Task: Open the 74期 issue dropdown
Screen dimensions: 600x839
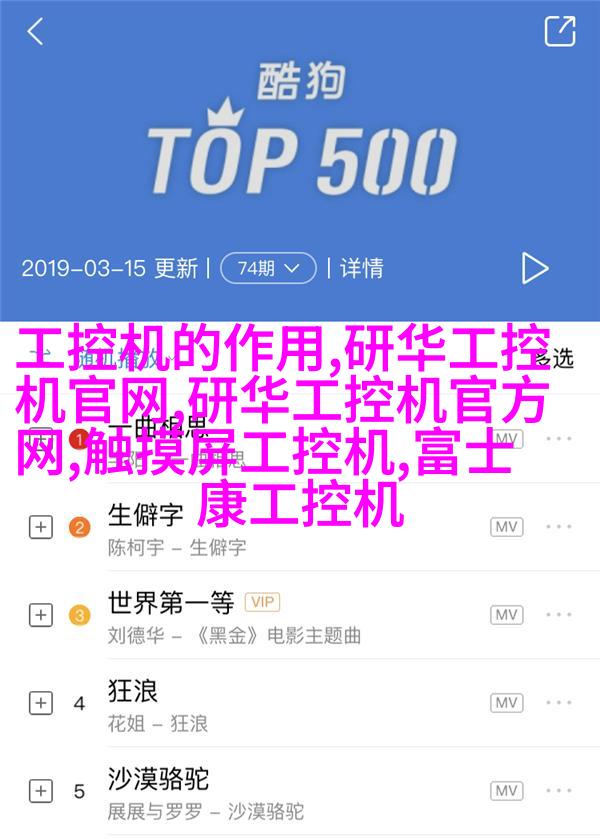Action: point(268,268)
